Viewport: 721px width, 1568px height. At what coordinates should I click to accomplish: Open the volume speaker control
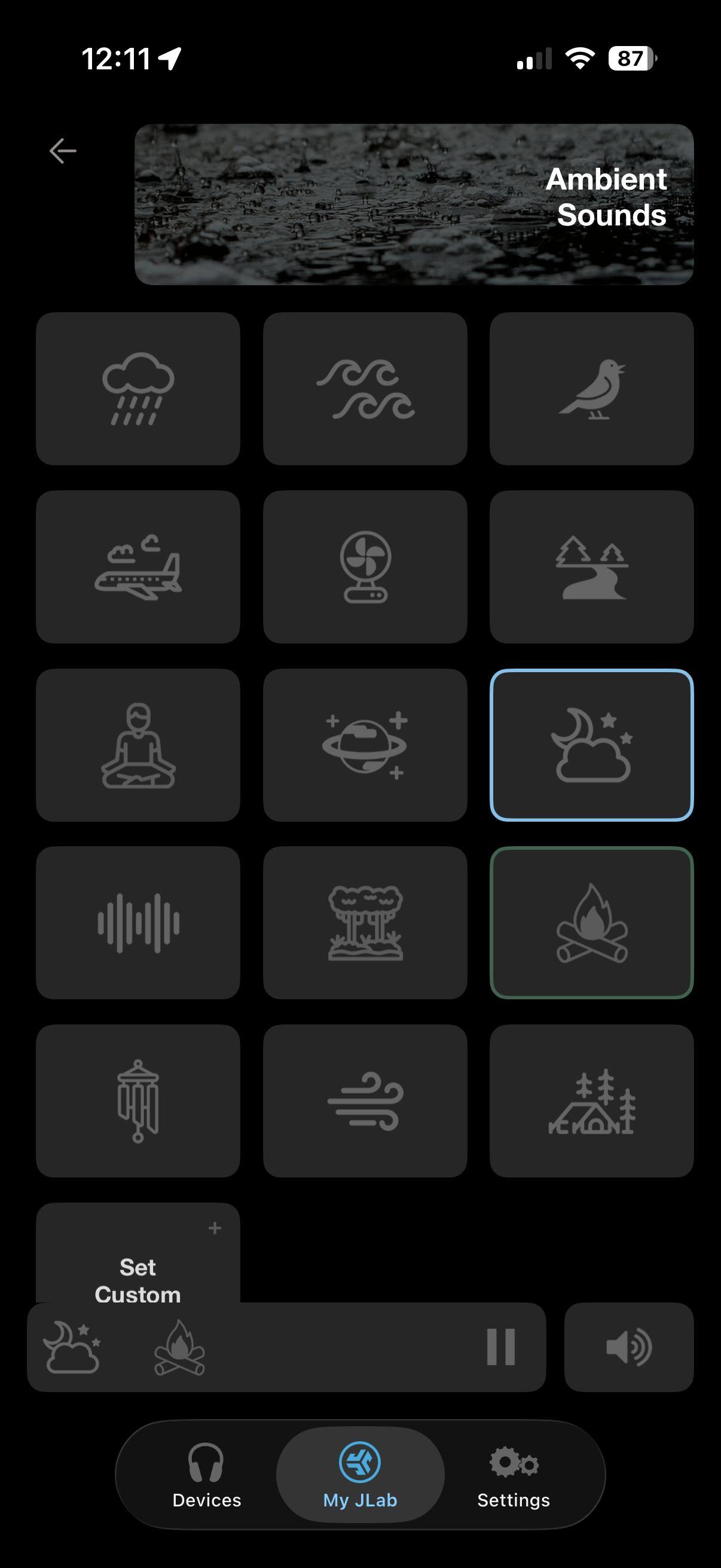pyautogui.click(x=628, y=1347)
